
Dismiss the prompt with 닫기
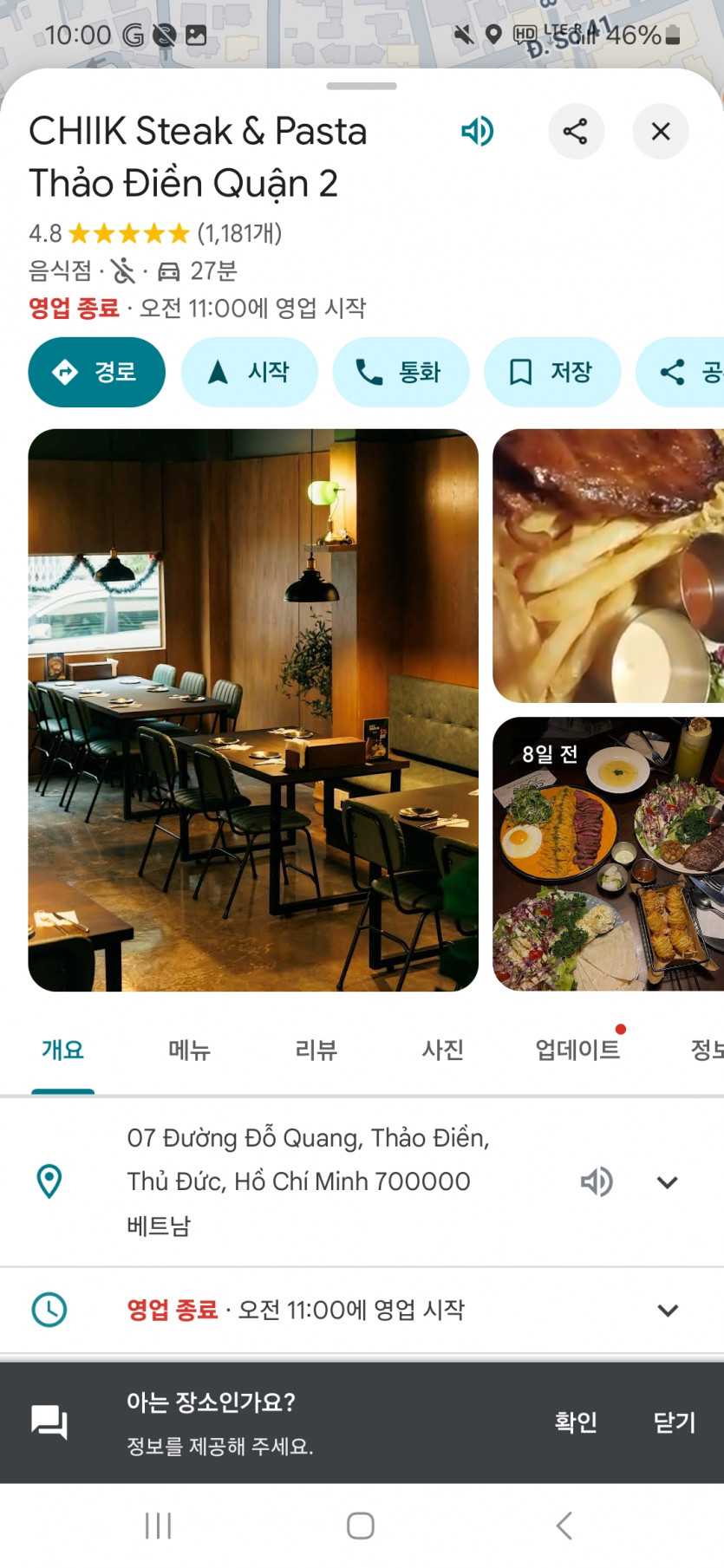674,1422
